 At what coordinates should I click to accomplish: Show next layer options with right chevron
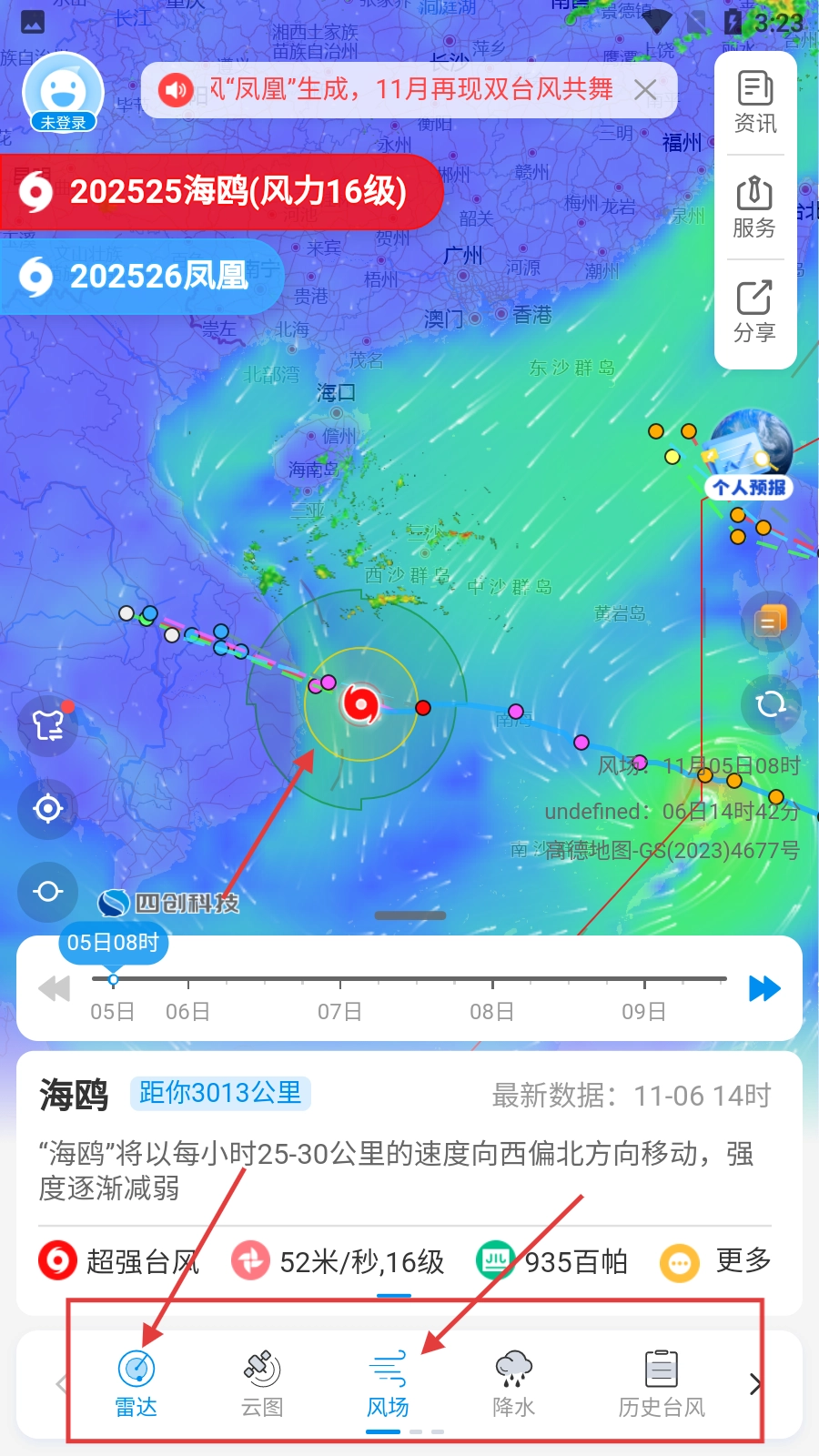pyautogui.click(x=754, y=1384)
